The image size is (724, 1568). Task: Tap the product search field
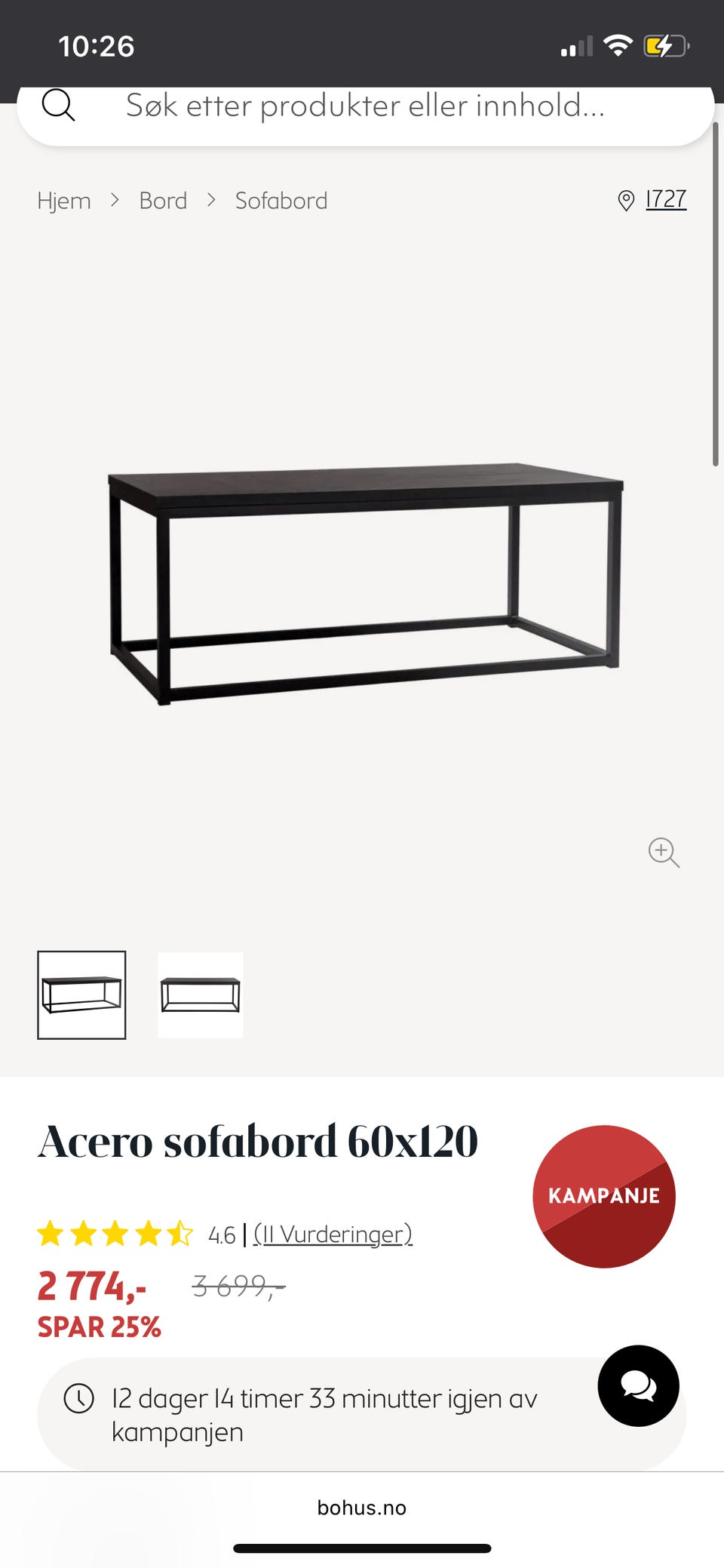[365, 106]
